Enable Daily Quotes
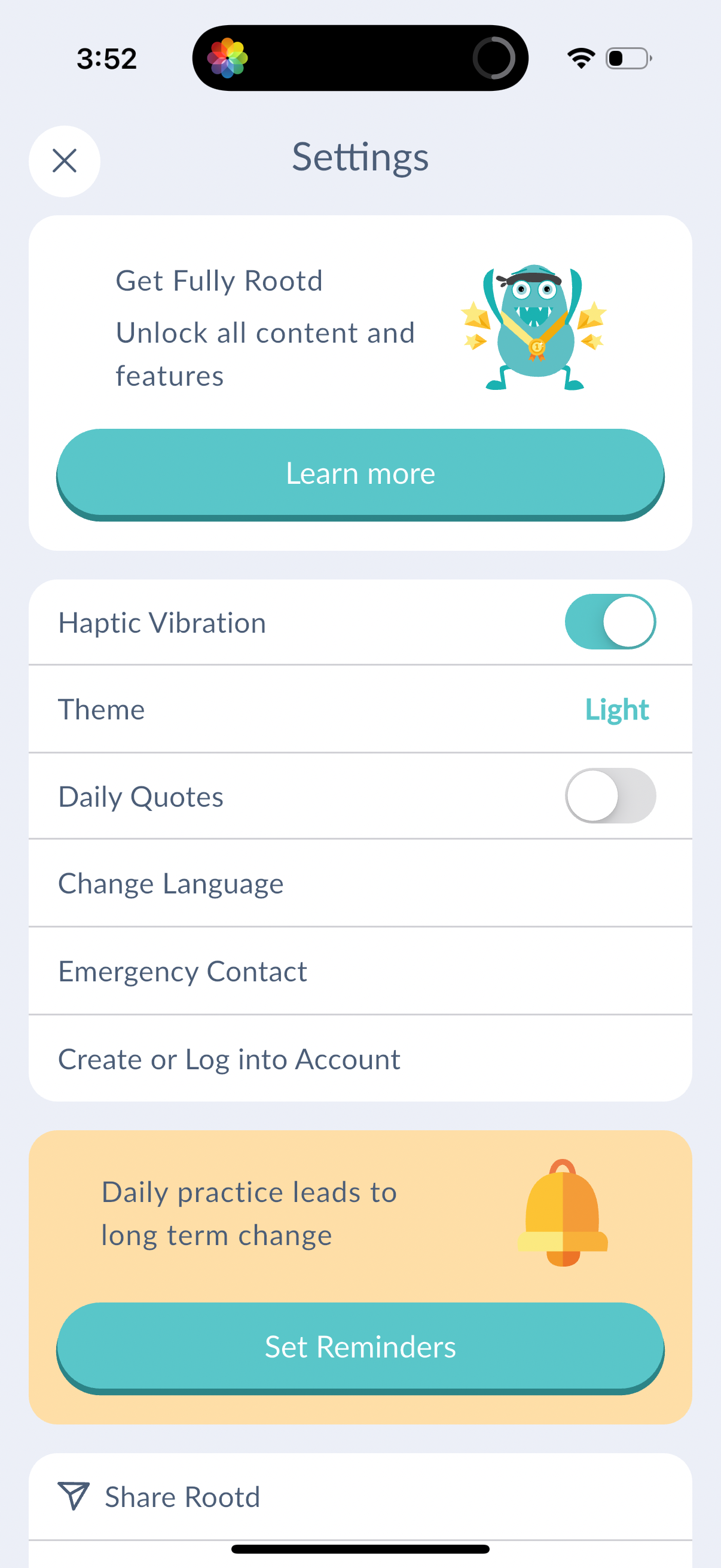The width and height of the screenshot is (721, 1568). coord(610,796)
